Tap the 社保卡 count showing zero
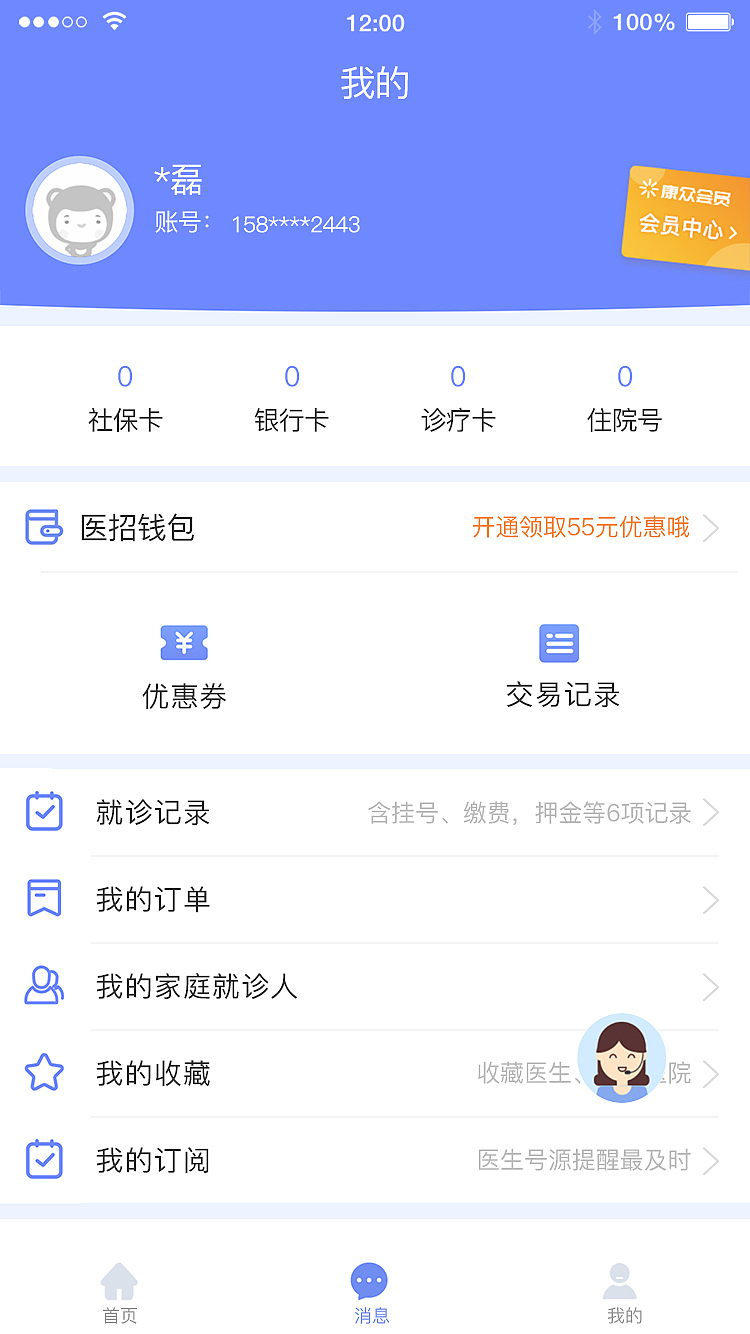Screen dimensions: 750x1334 (x=124, y=376)
